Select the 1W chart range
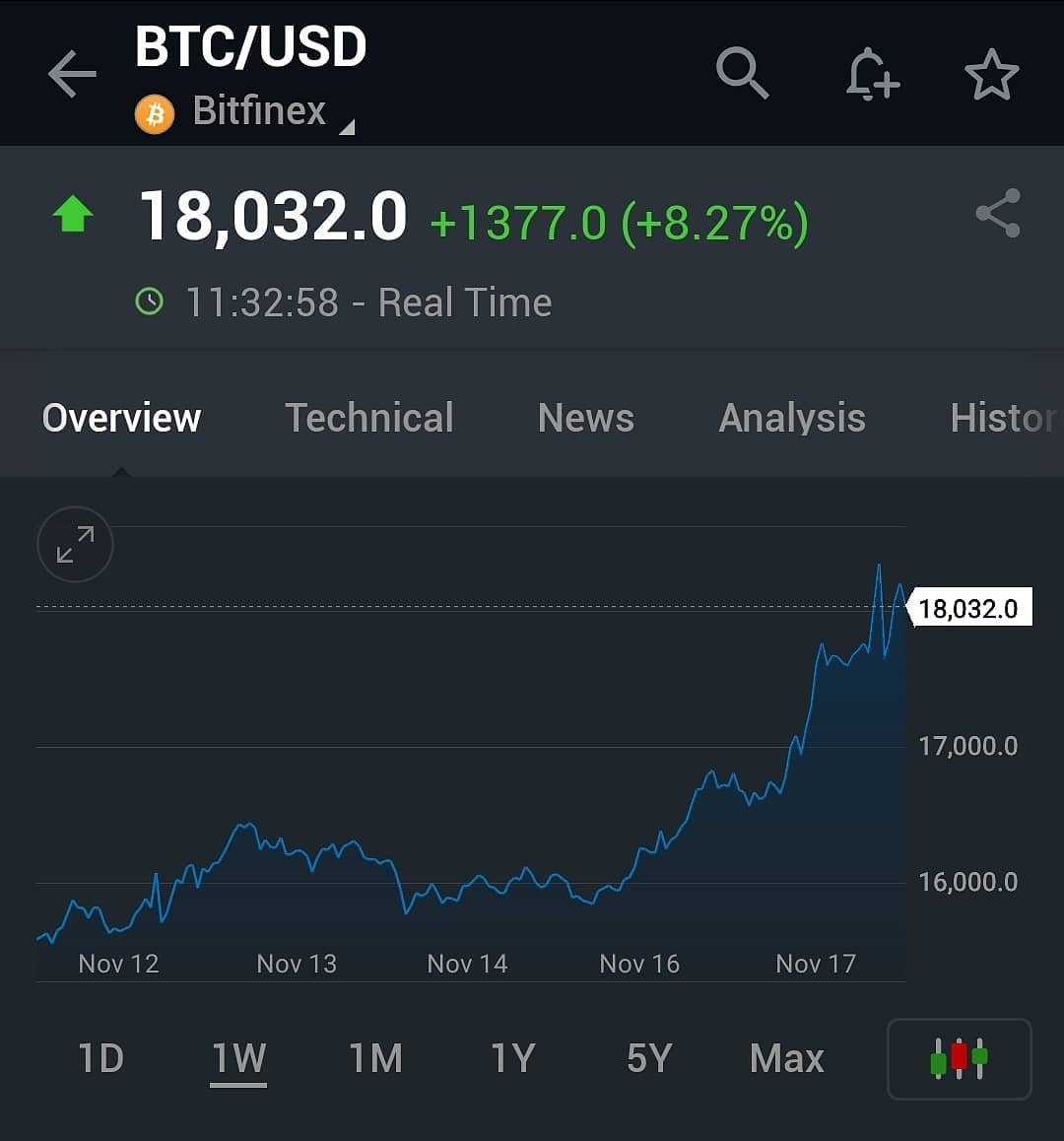Image resolution: width=1064 pixels, height=1141 pixels. point(238,1059)
